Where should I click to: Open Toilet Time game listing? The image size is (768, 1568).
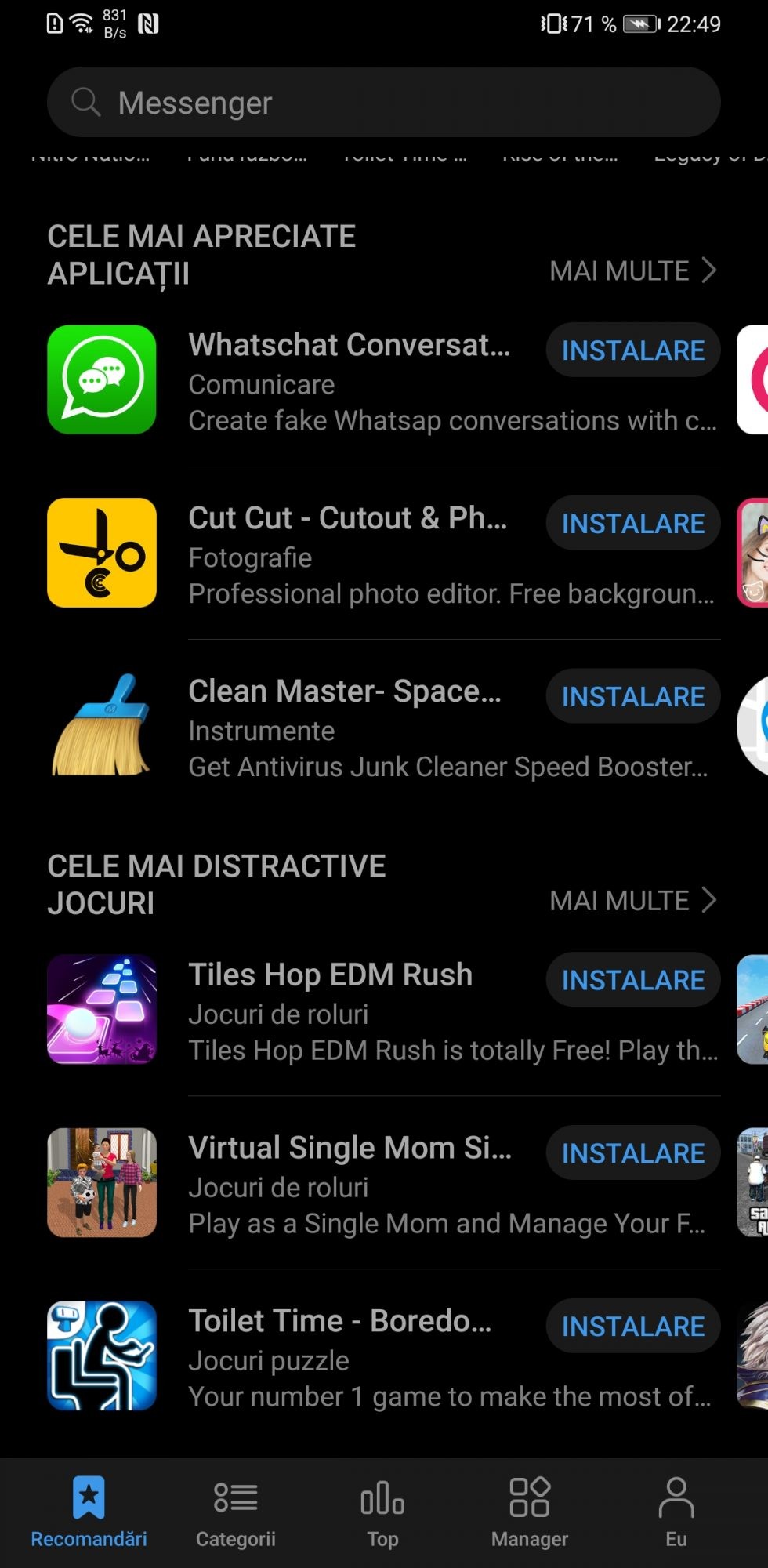click(x=339, y=1322)
